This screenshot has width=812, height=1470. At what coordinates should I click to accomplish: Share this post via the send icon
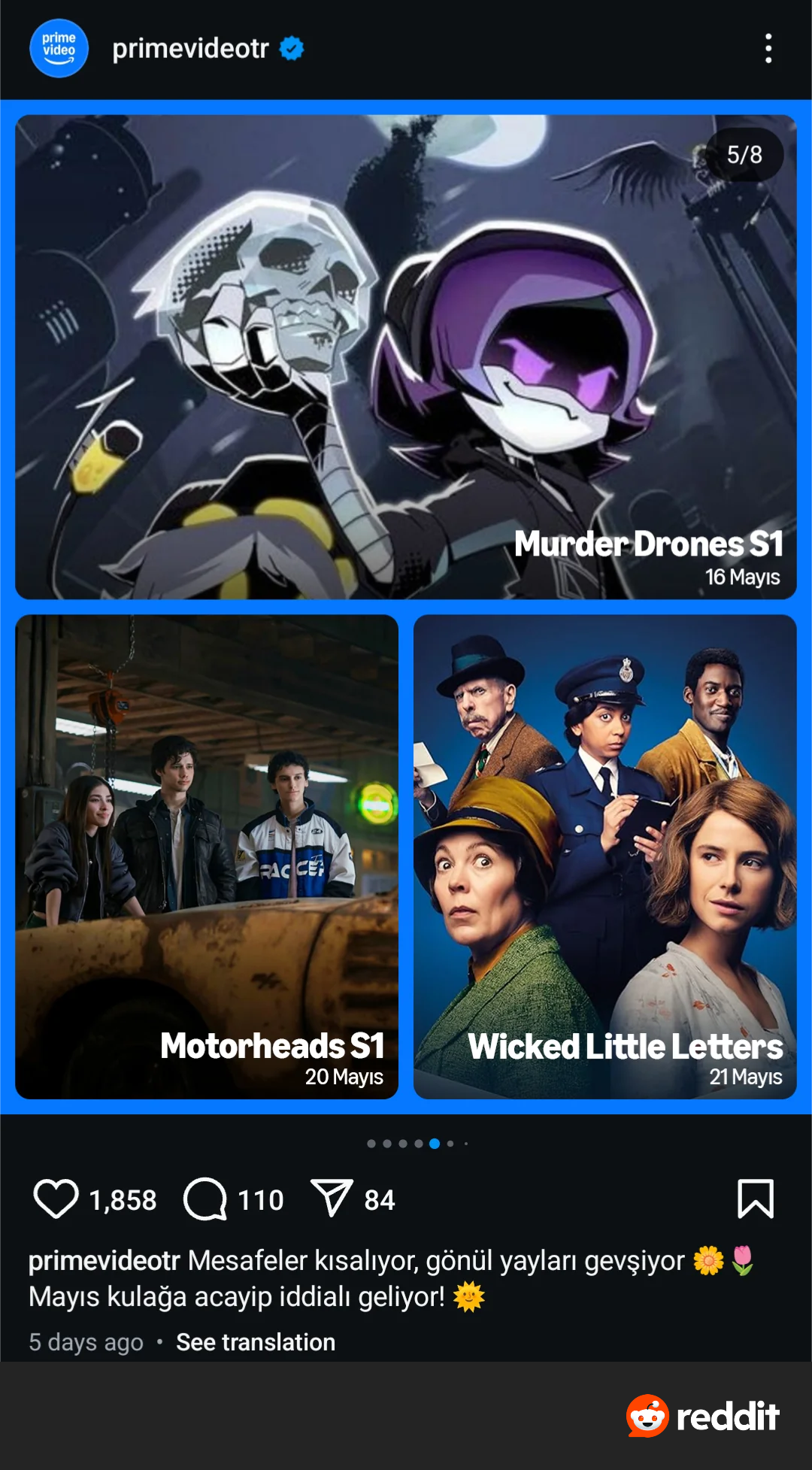332,1198
